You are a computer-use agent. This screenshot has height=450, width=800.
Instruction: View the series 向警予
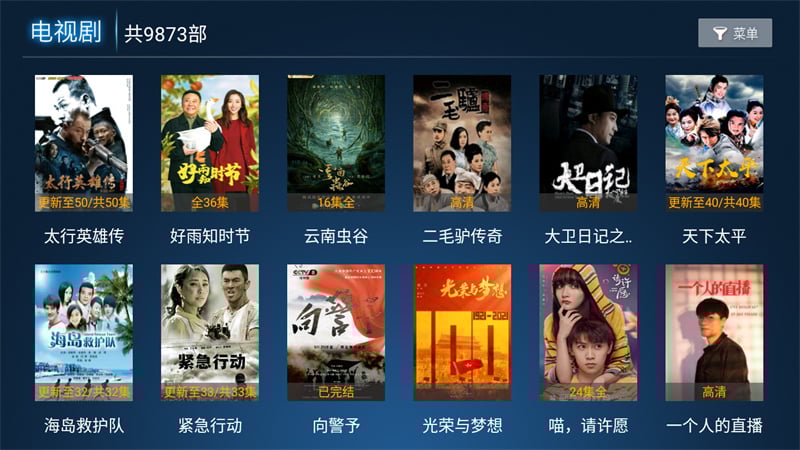pyautogui.click(x=336, y=332)
